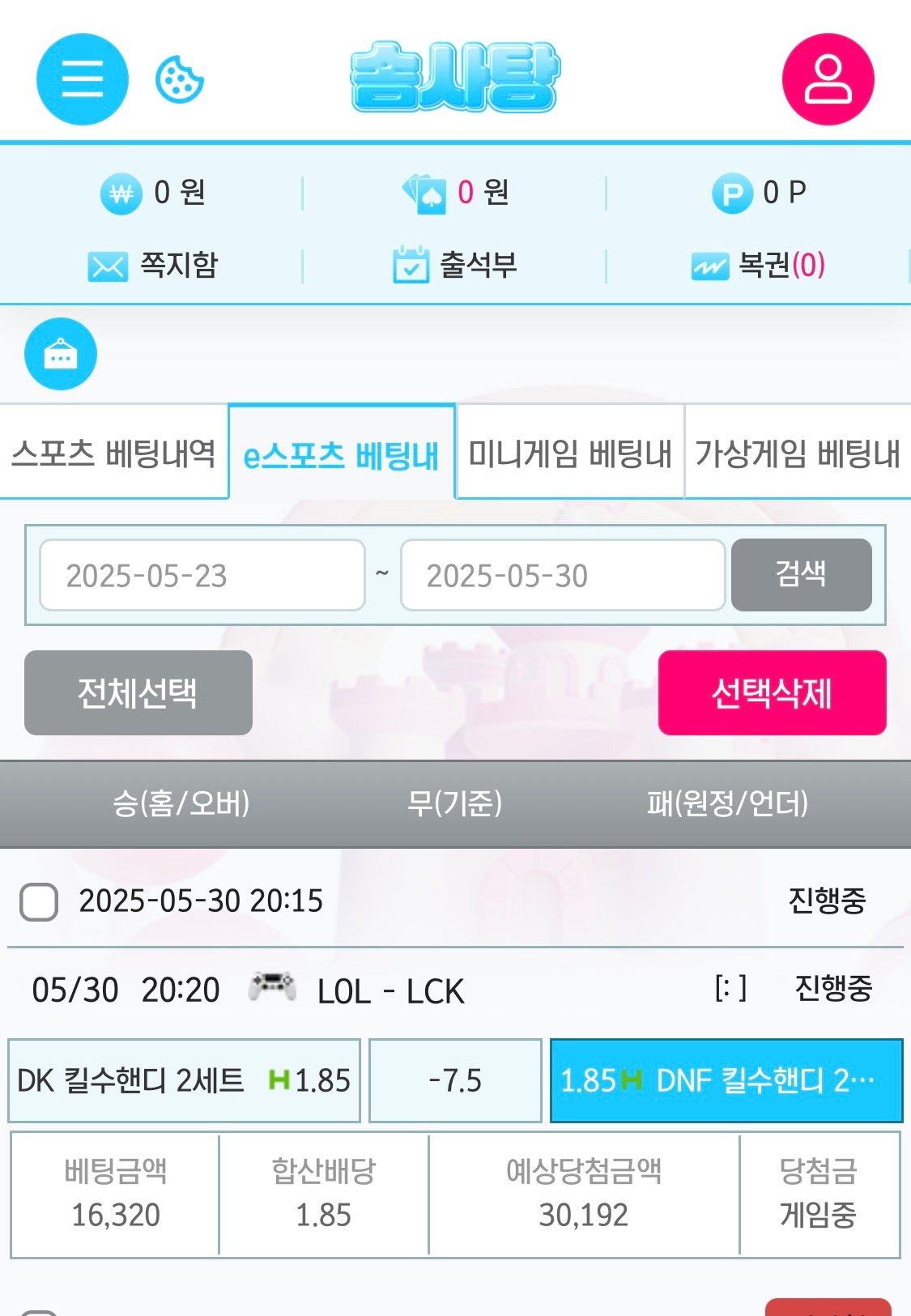Tap 전체선택 to select all

(138, 692)
